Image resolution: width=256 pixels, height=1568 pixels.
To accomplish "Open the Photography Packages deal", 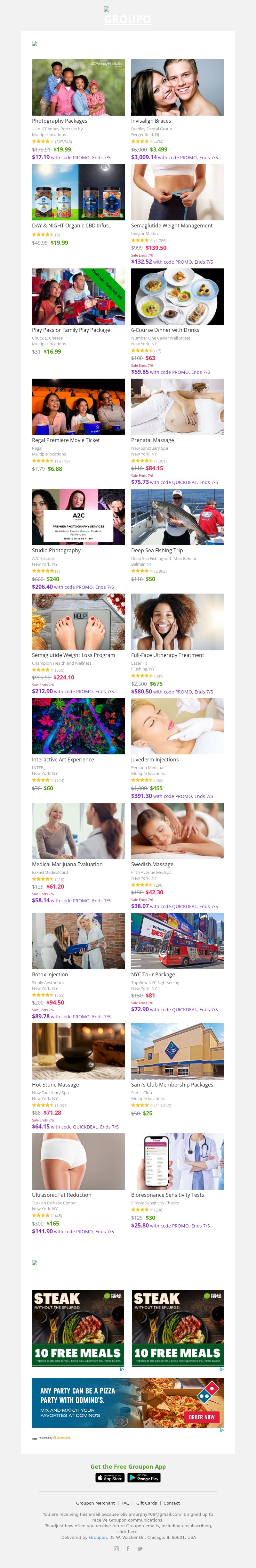I will 78,87.
